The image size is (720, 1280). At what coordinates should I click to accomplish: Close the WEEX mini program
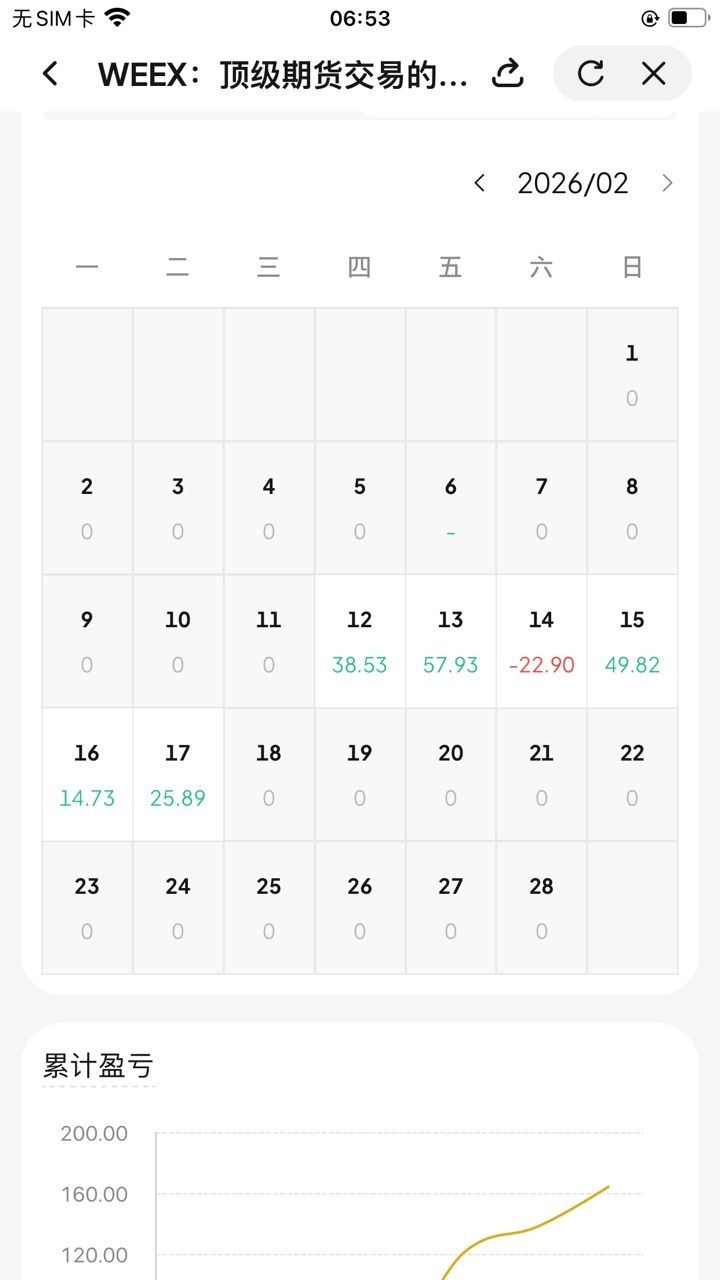click(x=654, y=73)
